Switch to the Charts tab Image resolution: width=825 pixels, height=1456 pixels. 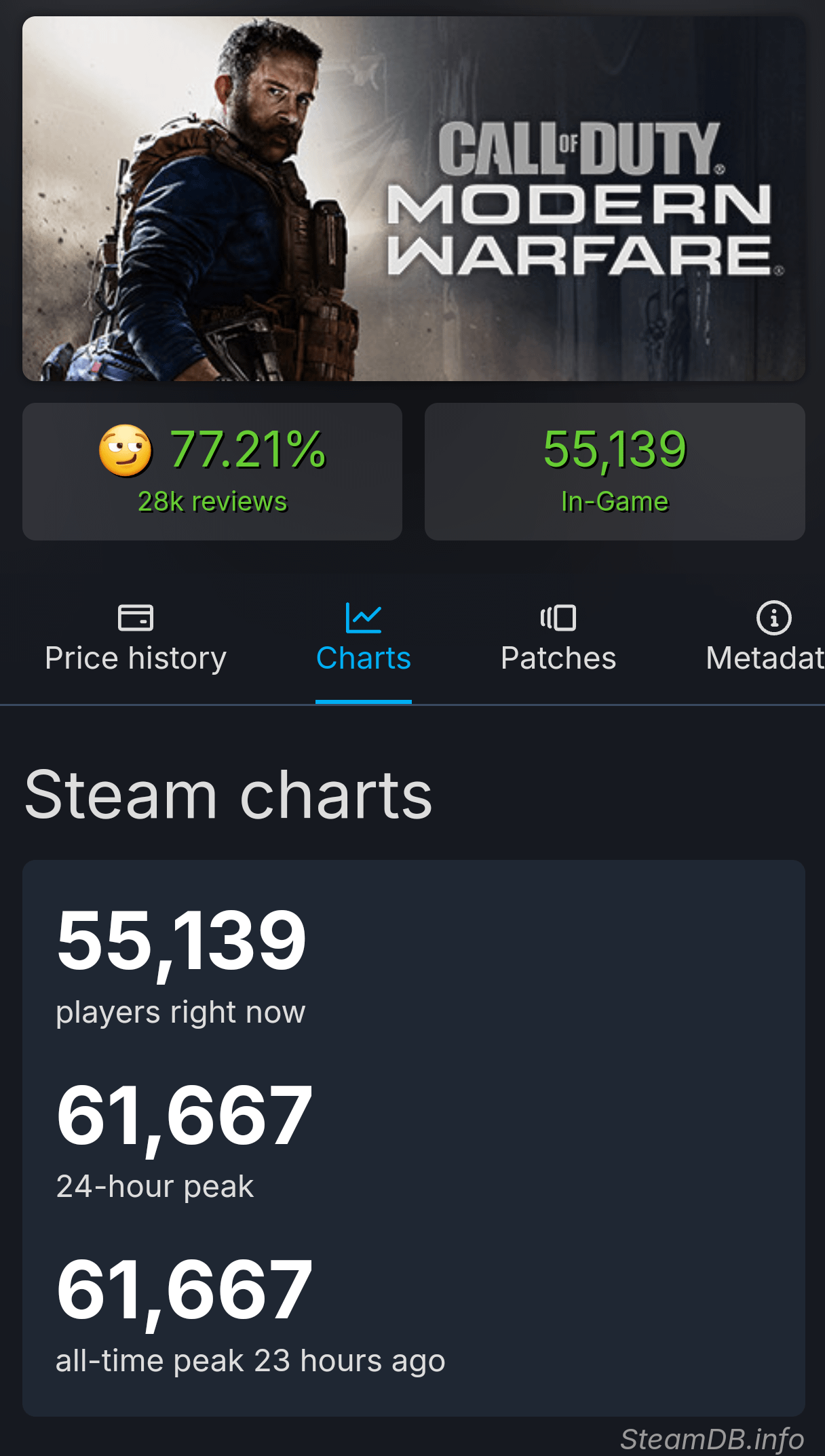pyautogui.click(x=364, y=639)
